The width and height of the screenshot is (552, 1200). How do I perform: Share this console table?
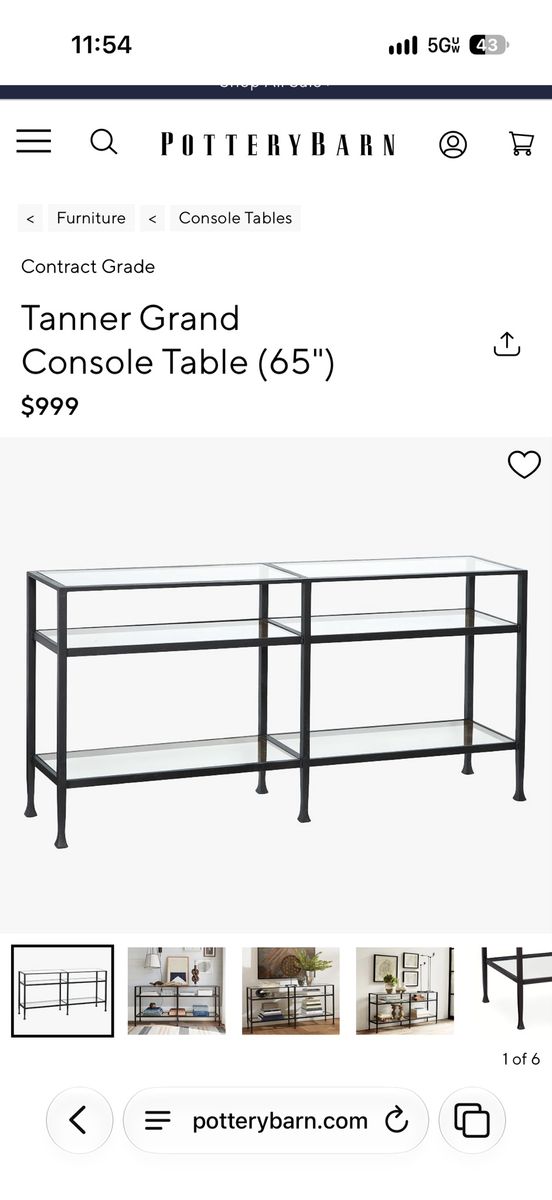point(507,343)
